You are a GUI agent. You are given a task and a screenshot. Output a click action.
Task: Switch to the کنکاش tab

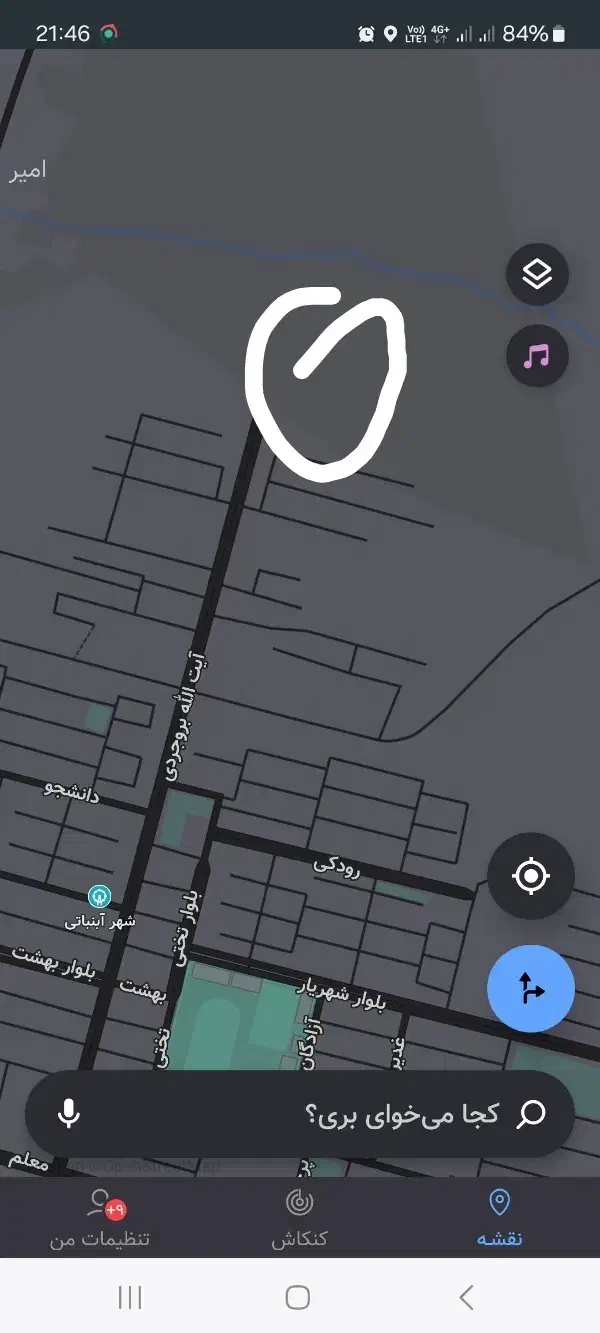(x=299, y=1218)
